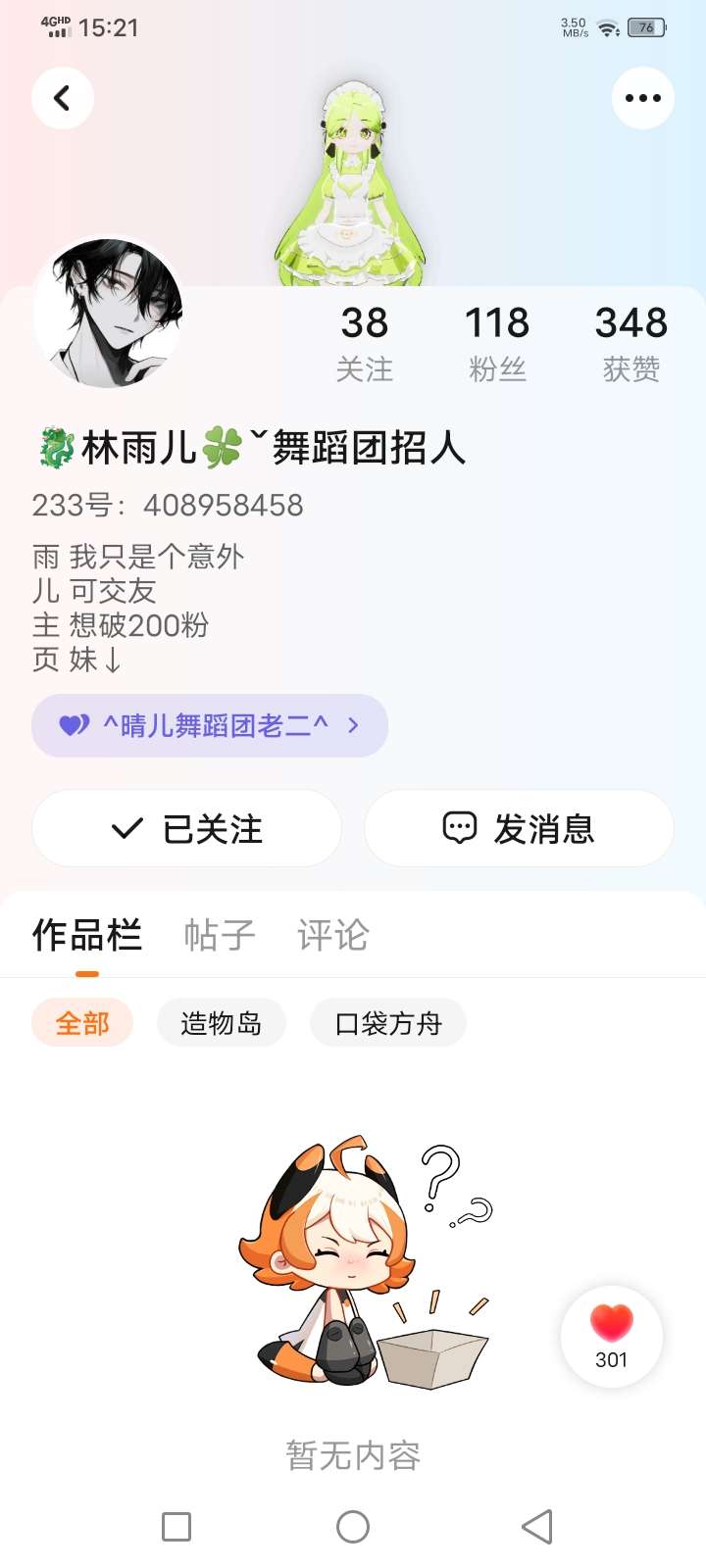Viewport: 706px width, 1568px height.
Task: Open the ^晴儿舞蹈团老二^ group link
Action: (210, 725)
